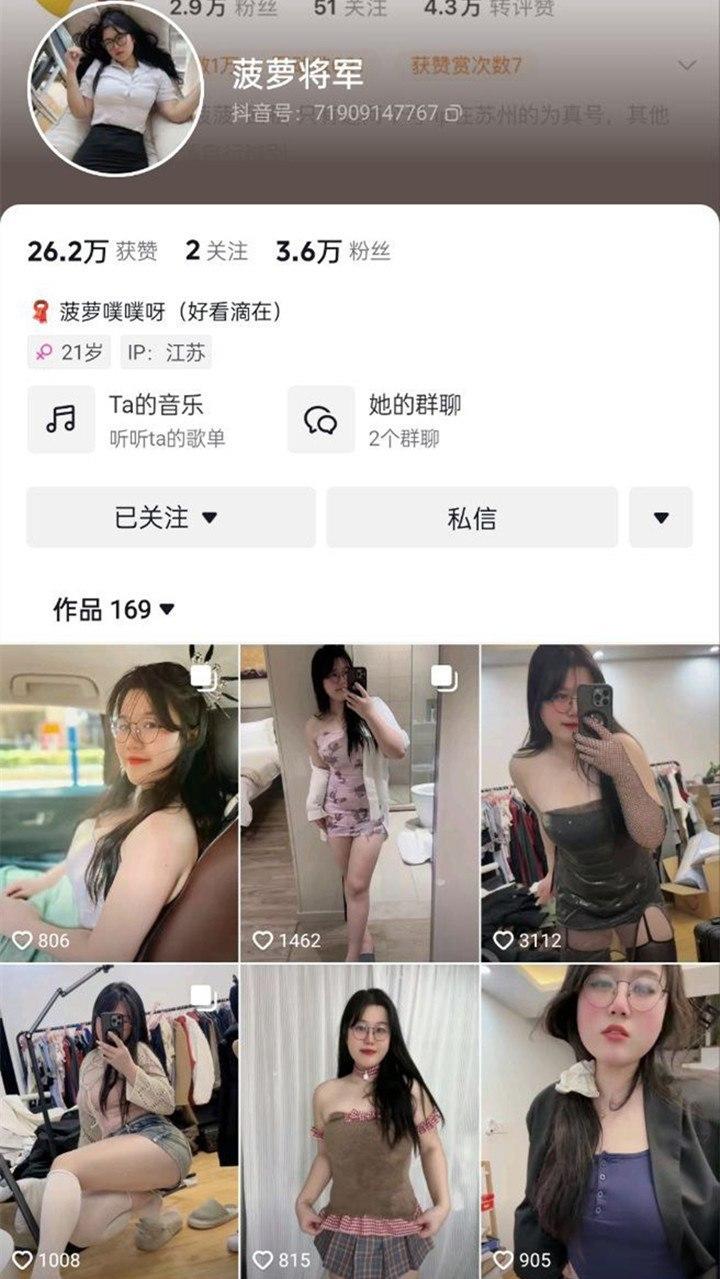Open the 已关注 following dropdown button
720x1279 pixels.
point(170,517)
